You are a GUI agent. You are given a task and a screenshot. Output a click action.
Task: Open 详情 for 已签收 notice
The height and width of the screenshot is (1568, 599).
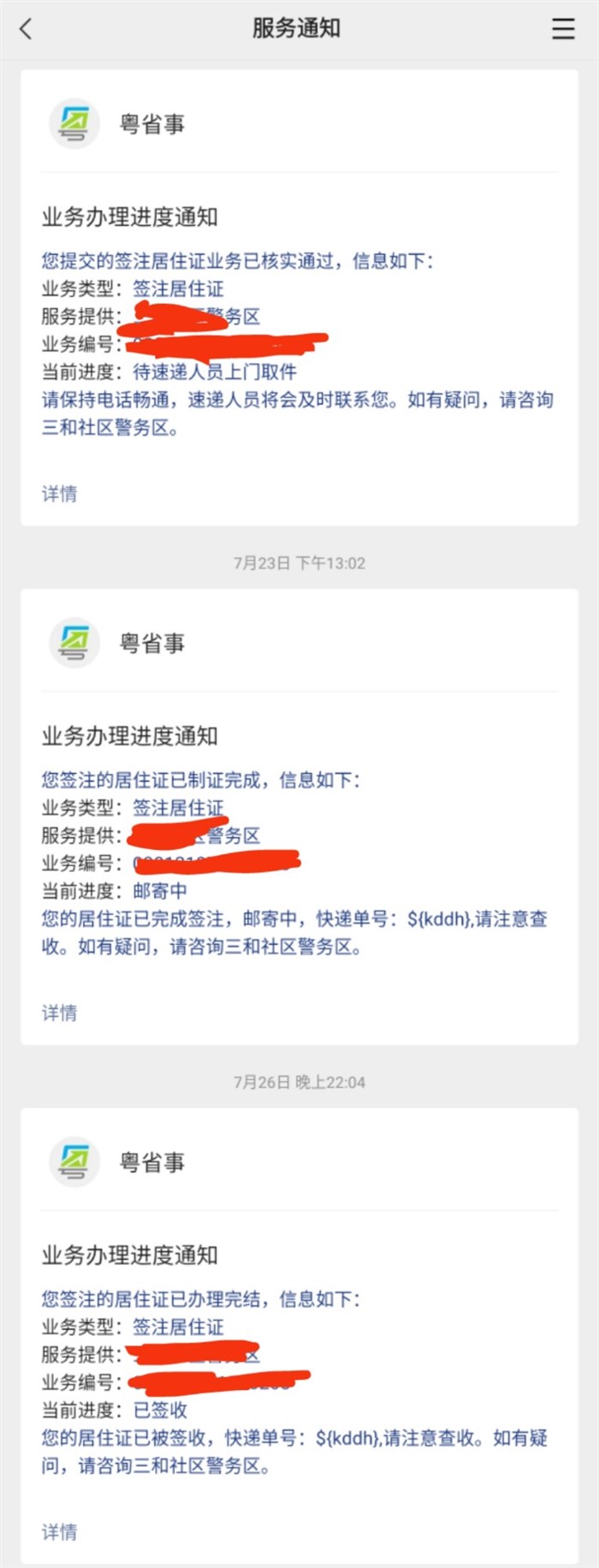[59, 1532]
